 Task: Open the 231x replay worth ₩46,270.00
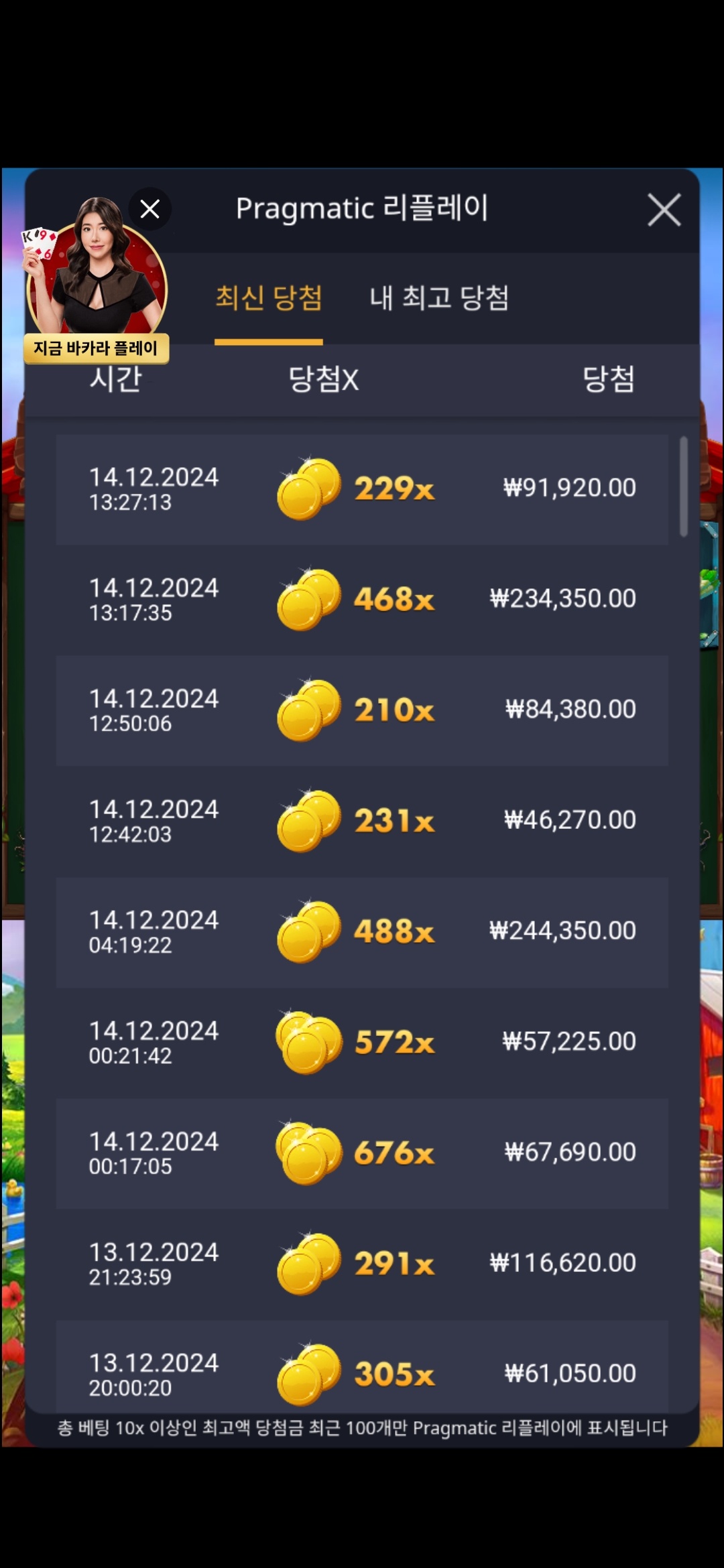[x=362, y=821]
